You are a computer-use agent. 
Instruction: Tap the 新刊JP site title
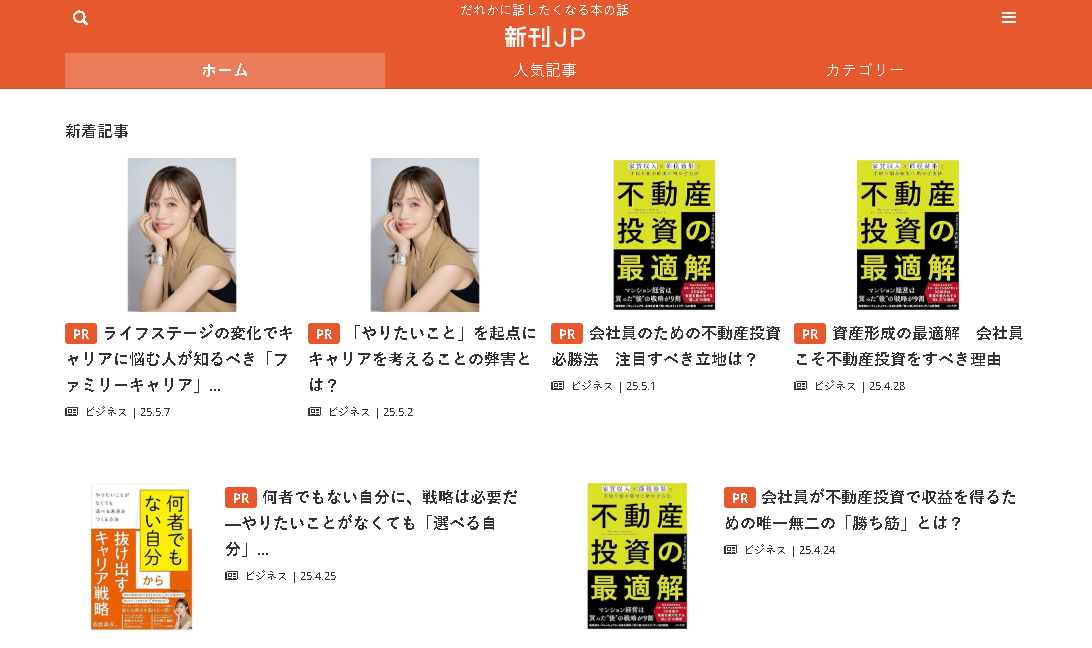tap(545, 37)
